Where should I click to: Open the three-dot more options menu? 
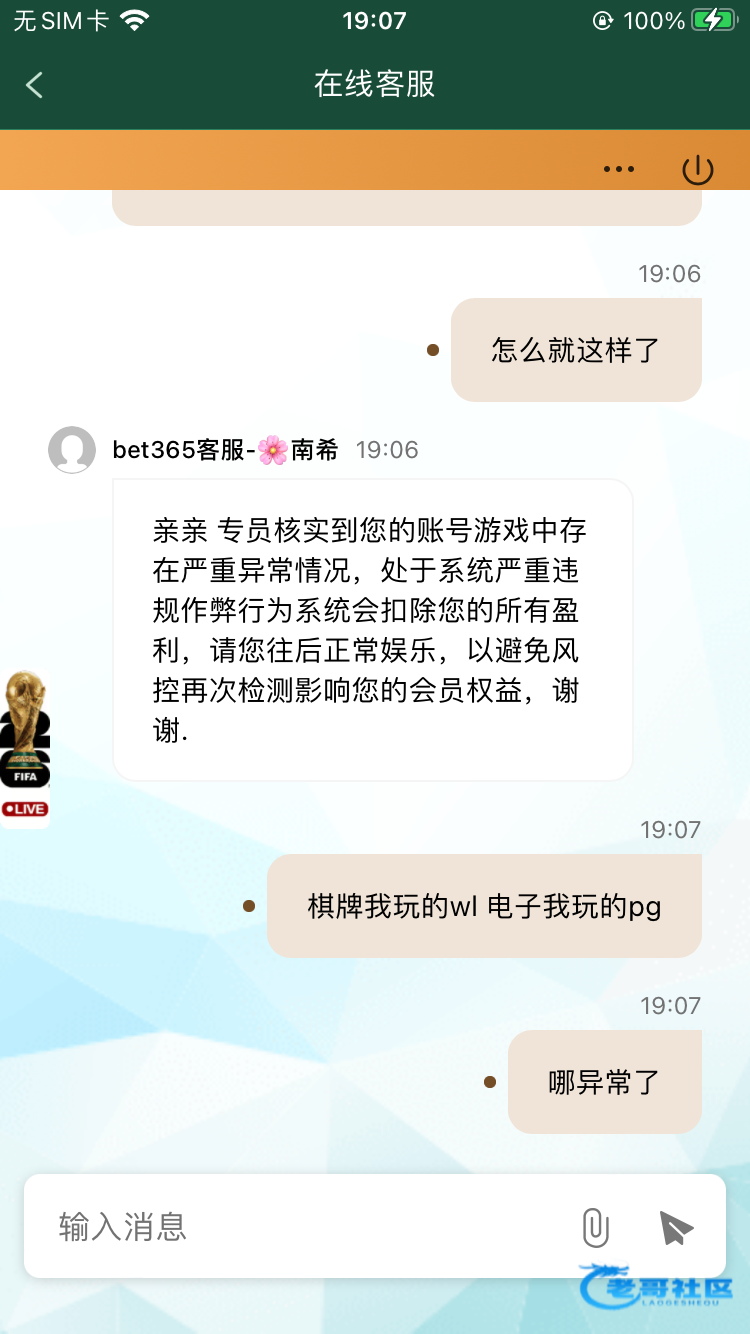pos(619,169)
